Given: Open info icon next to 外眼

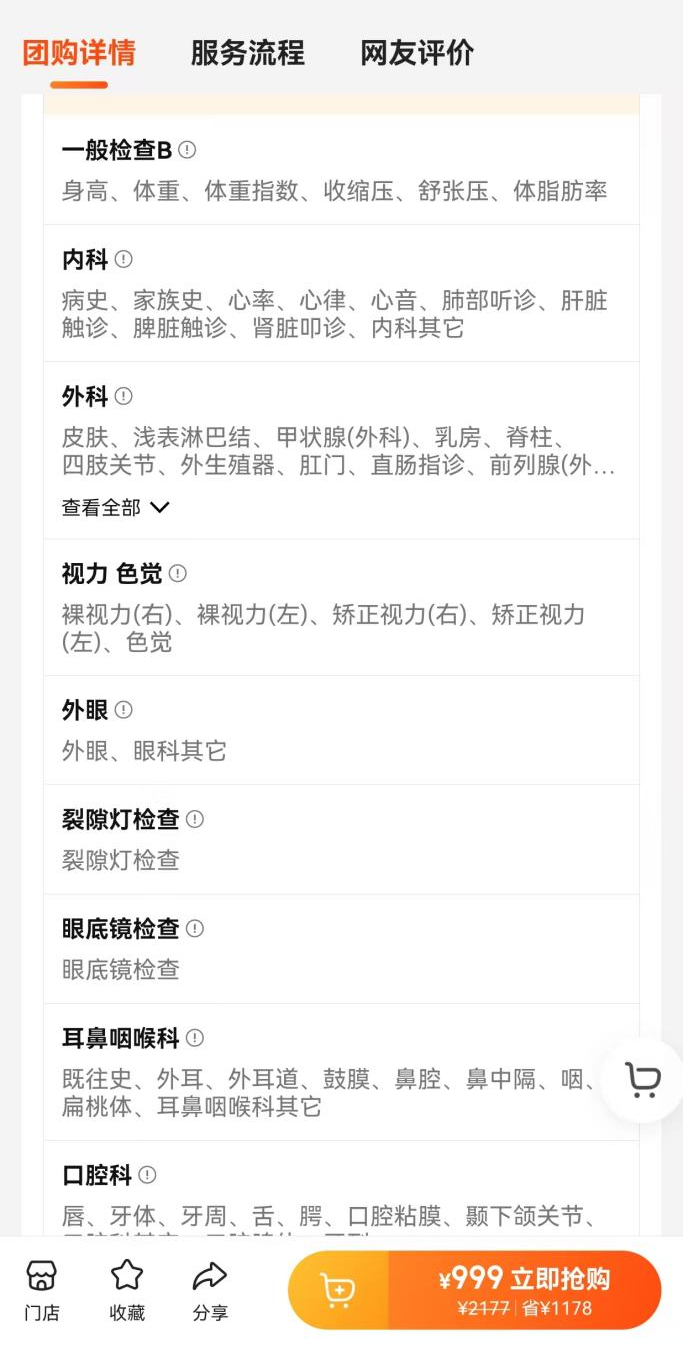Looking at the screenshot, I should (123, 709).
